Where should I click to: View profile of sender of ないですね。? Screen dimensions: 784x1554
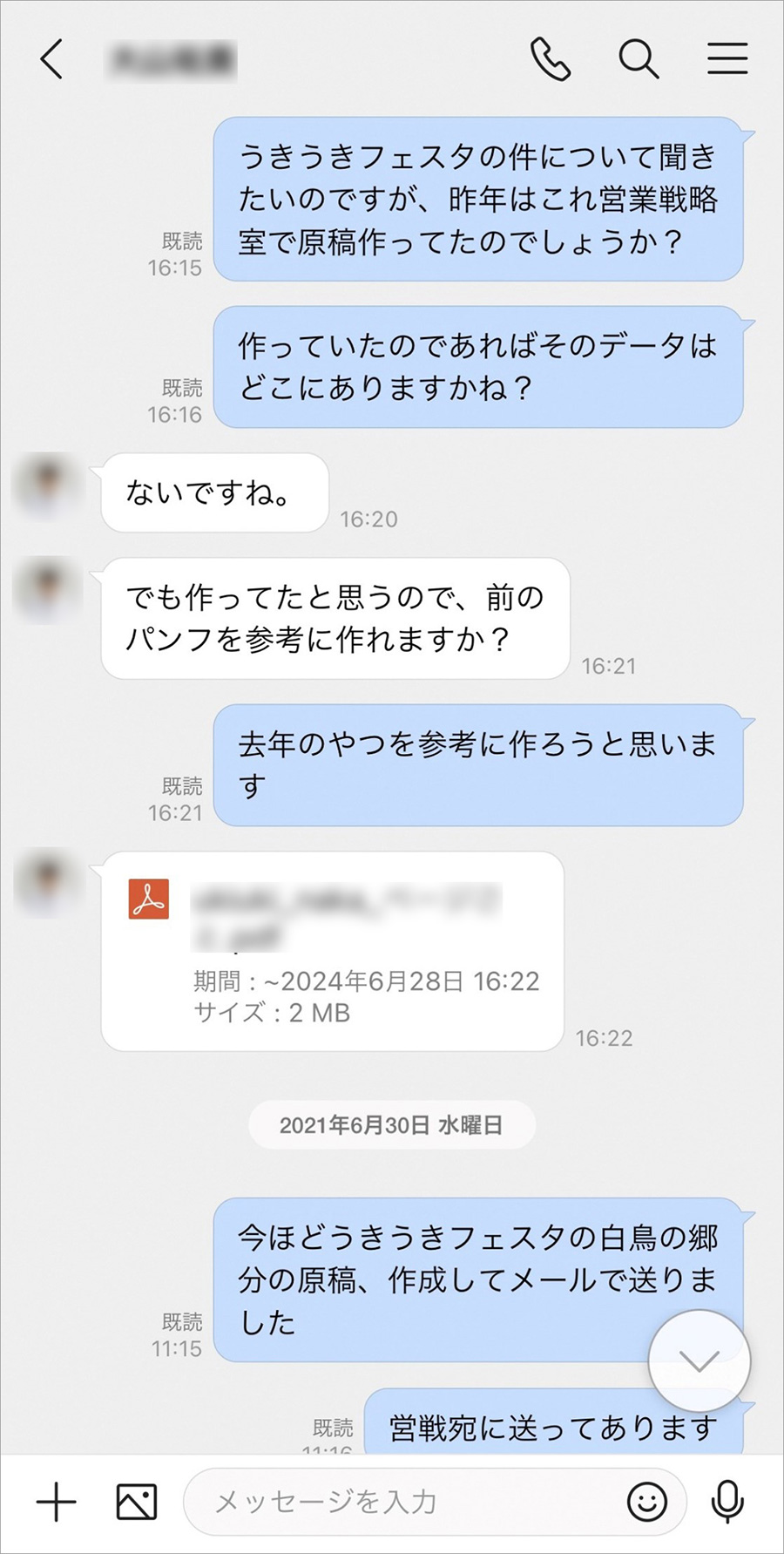(x=47, y=485)
